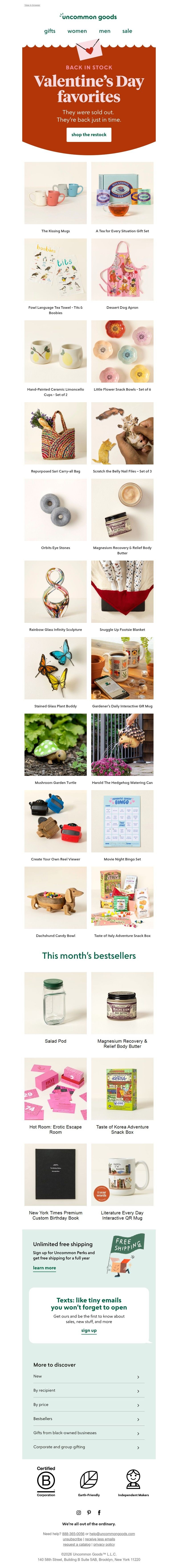Open the sale category
178x1568 pixels.
tap(127, 31)
